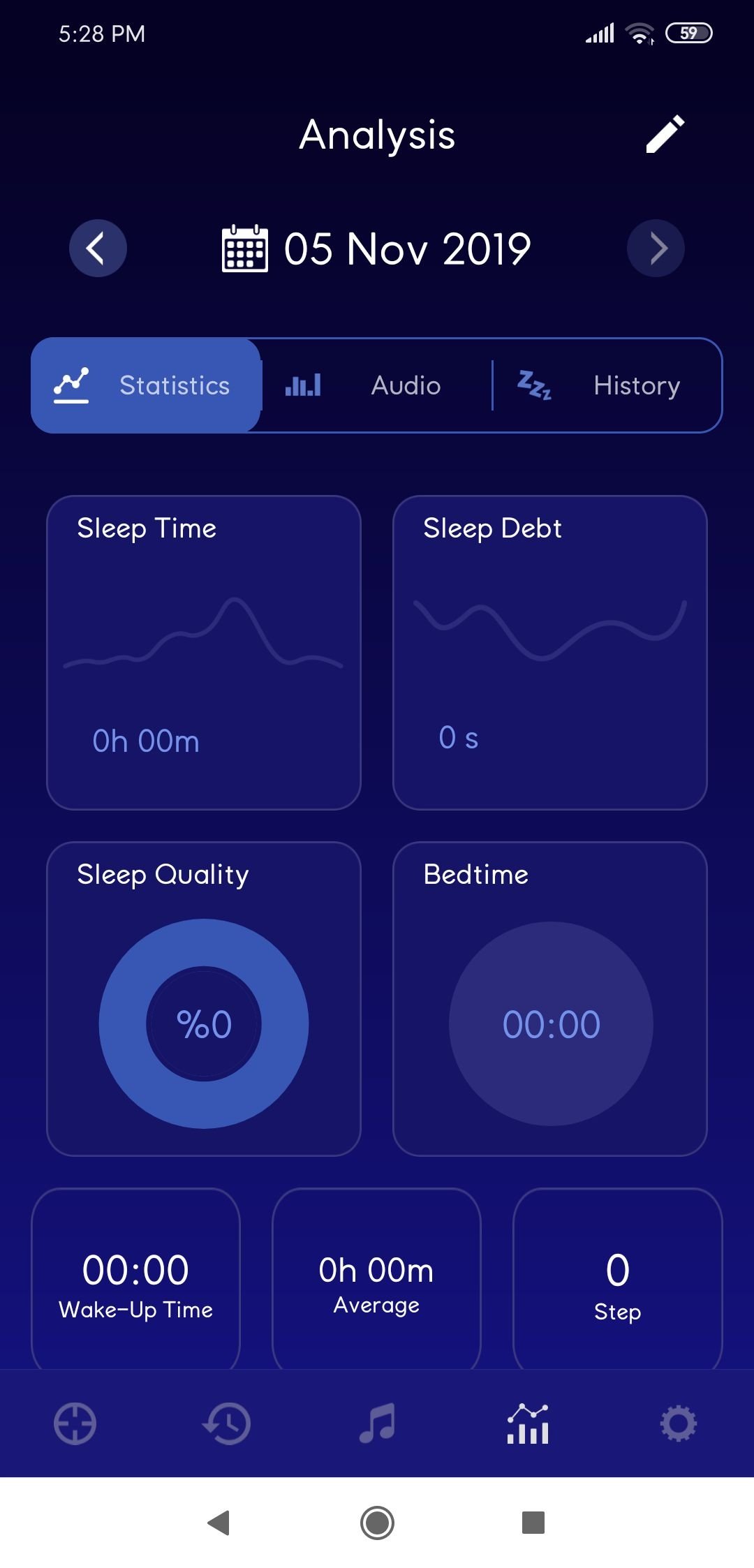Tap the pencil edit icon
This screenshot has height=1568, width=754.
tap(665, 134)
